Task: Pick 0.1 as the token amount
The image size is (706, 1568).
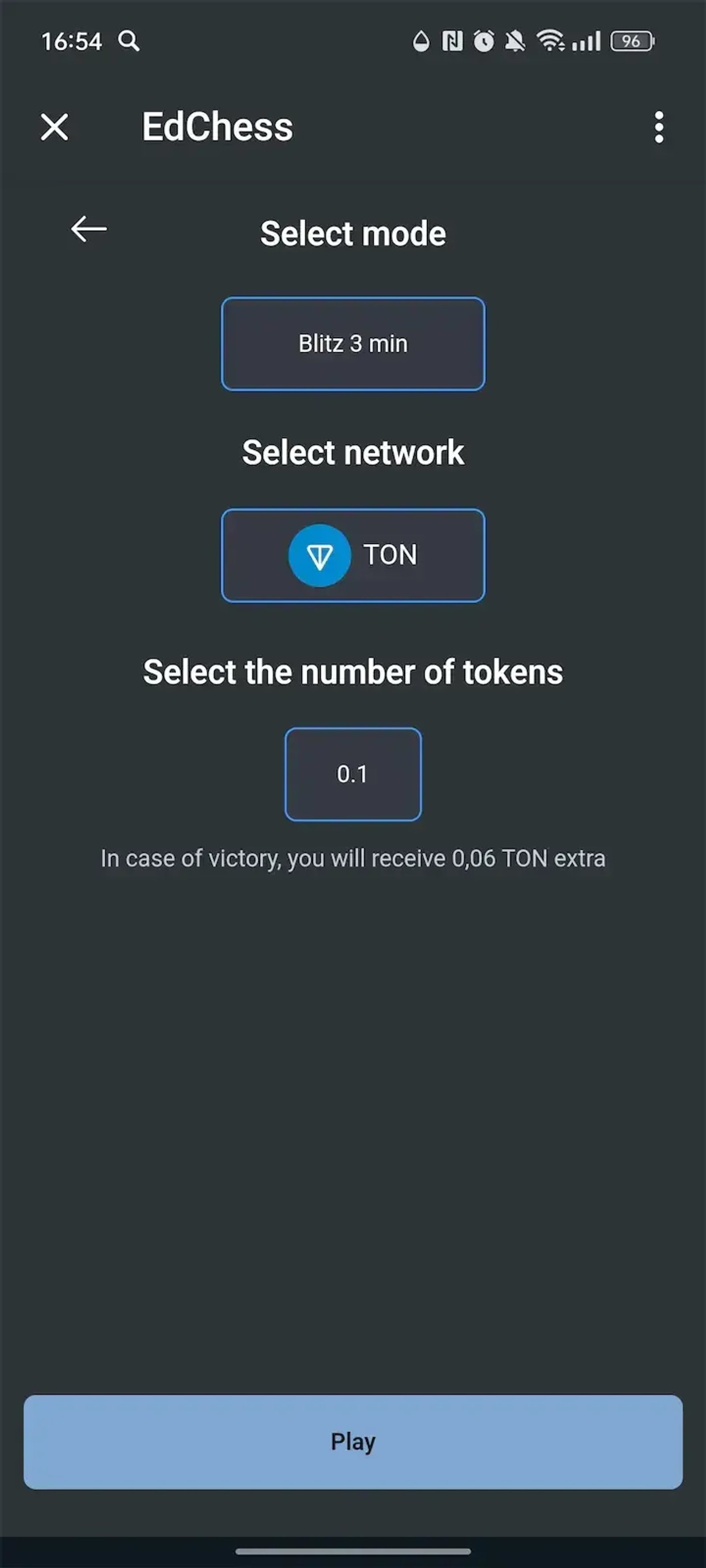Action: pos(353,774)
